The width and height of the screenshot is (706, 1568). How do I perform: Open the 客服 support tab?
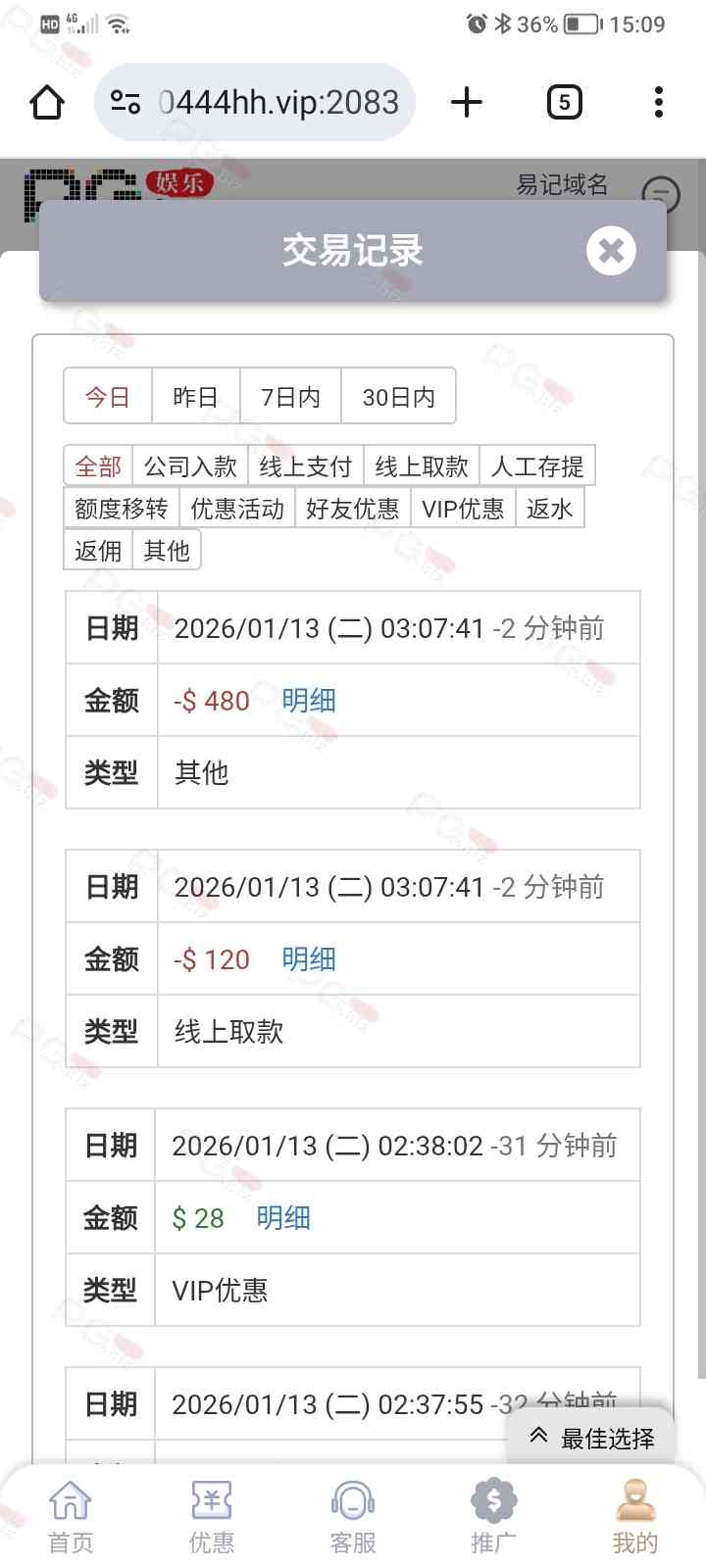click(353, 1516)
